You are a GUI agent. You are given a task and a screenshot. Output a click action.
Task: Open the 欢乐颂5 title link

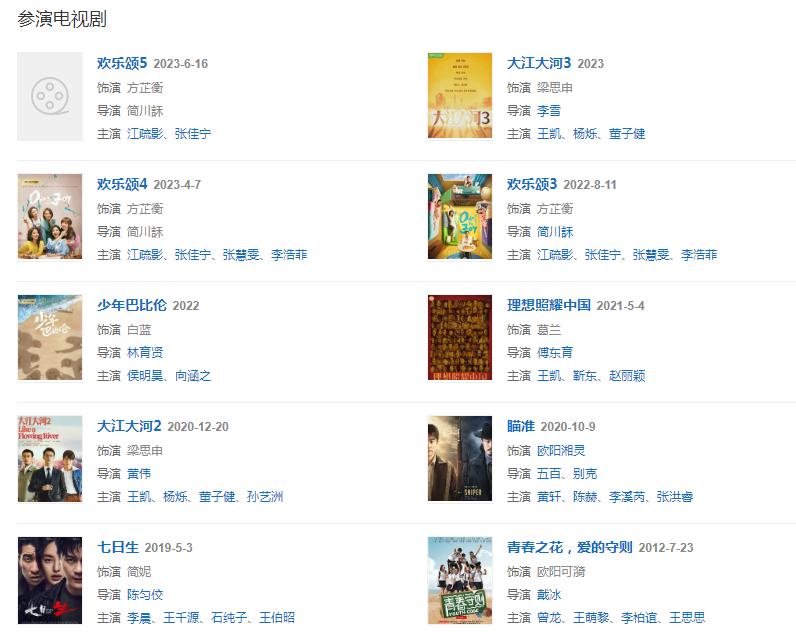coord(122,63)
